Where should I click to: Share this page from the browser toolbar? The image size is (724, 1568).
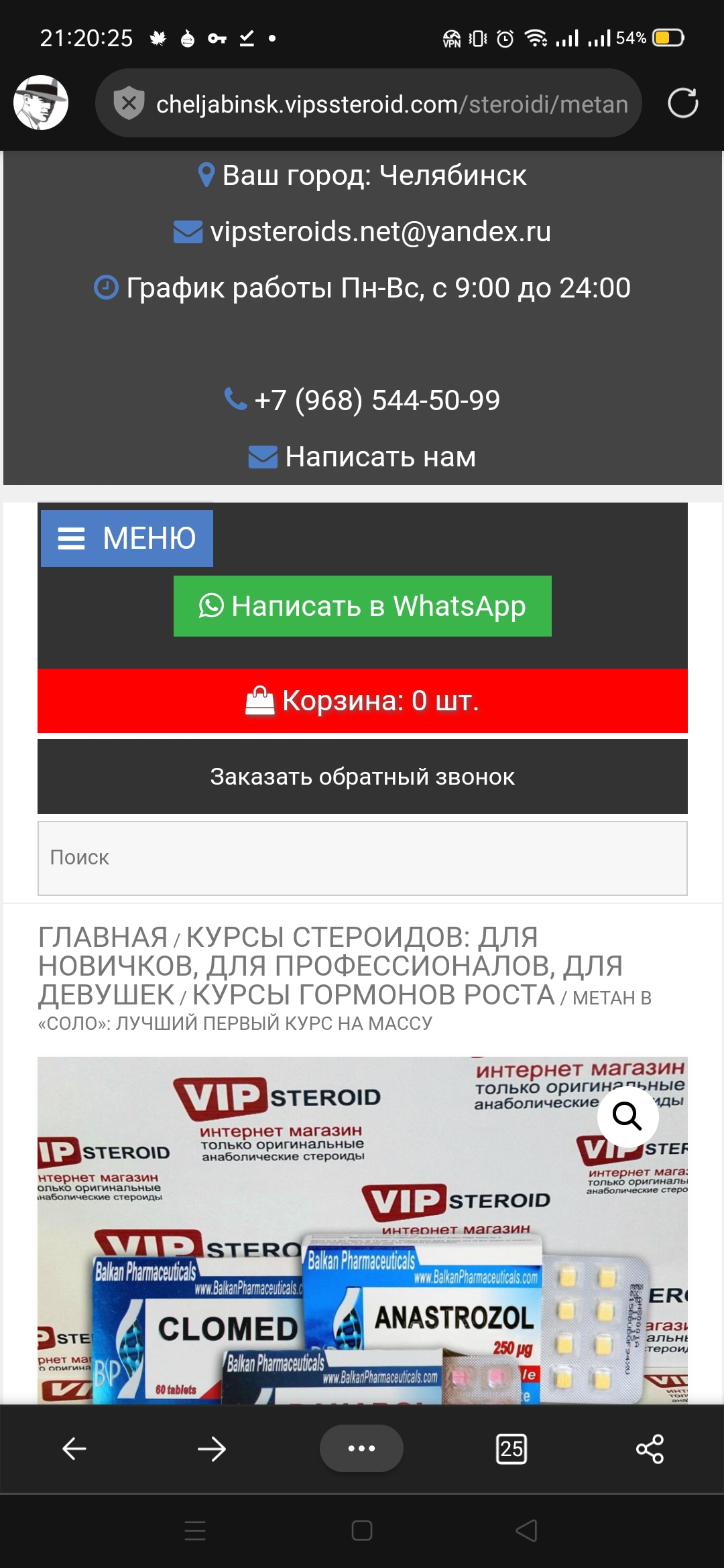click(x=650, y=1449)
